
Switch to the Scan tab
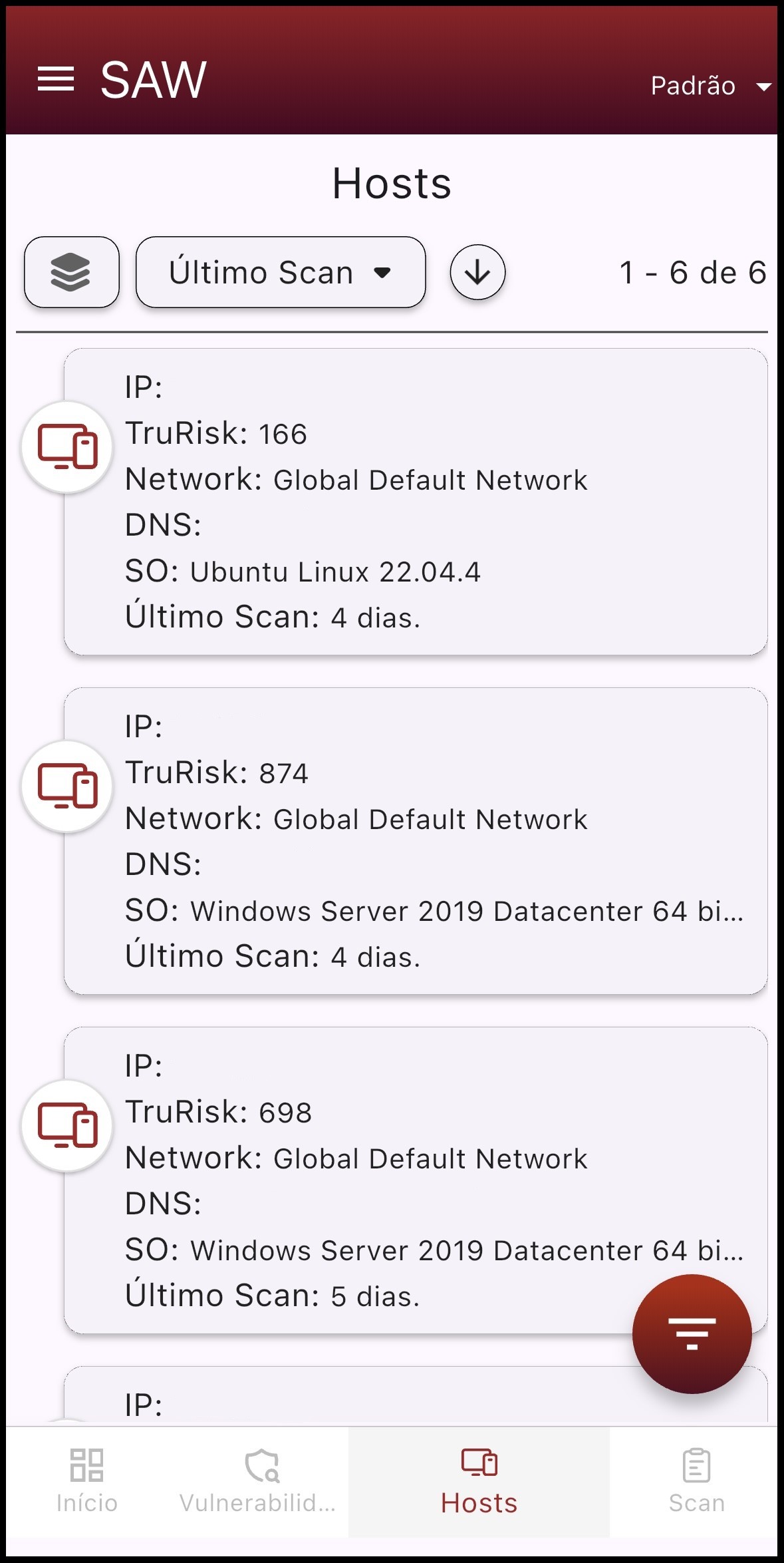(x=696, y=1481)
